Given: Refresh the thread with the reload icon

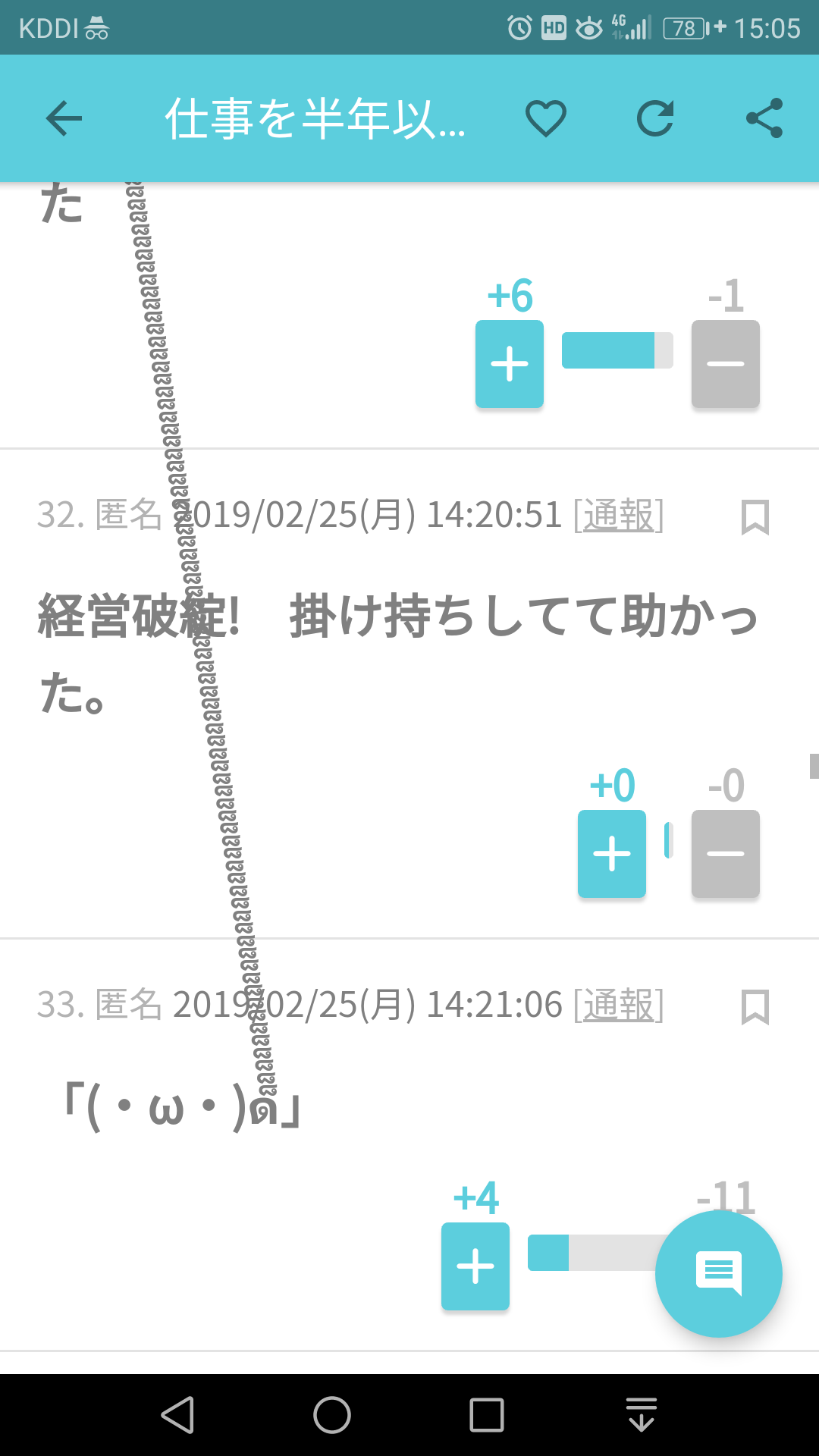Looking at the screenshot, I should coord(655,118).
